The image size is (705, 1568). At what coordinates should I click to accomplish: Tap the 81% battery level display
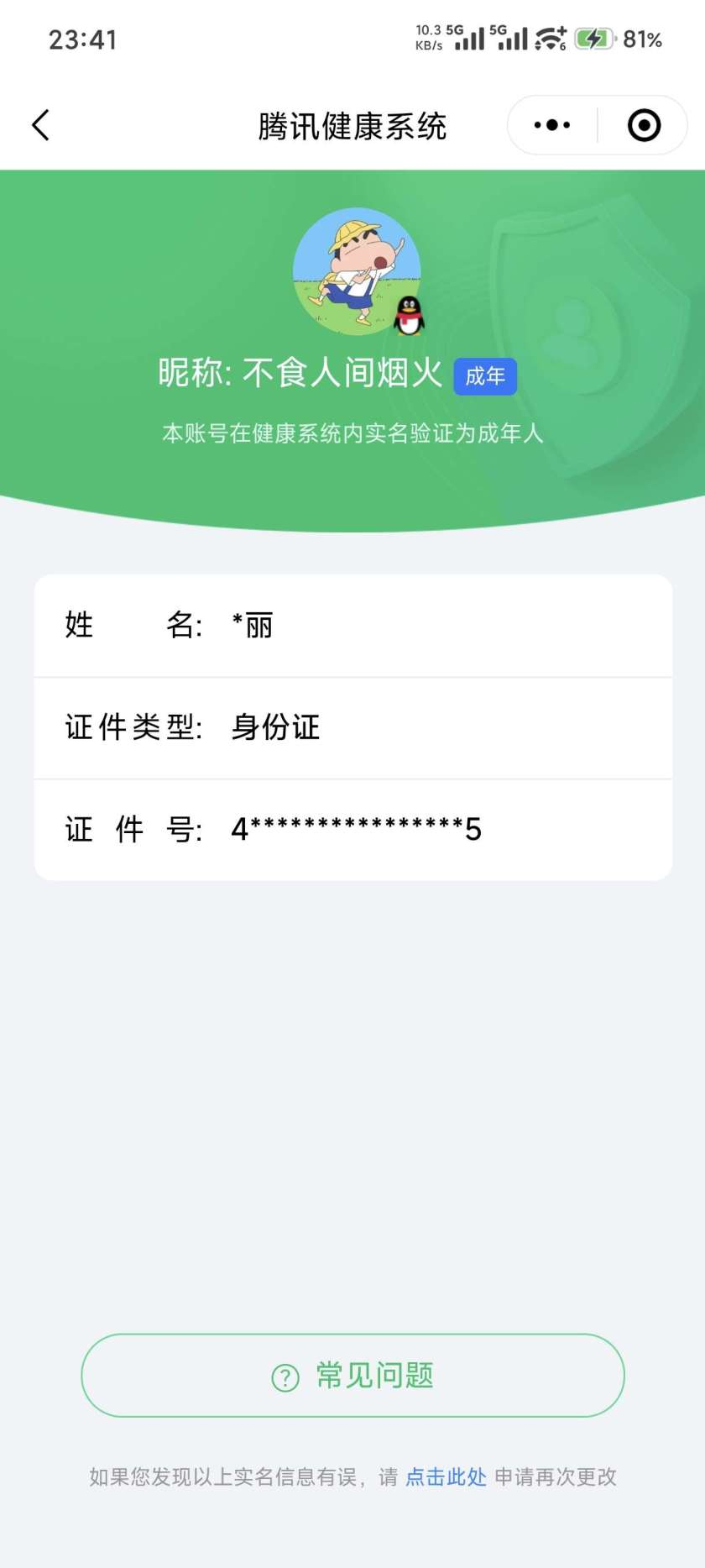point(643,38)
